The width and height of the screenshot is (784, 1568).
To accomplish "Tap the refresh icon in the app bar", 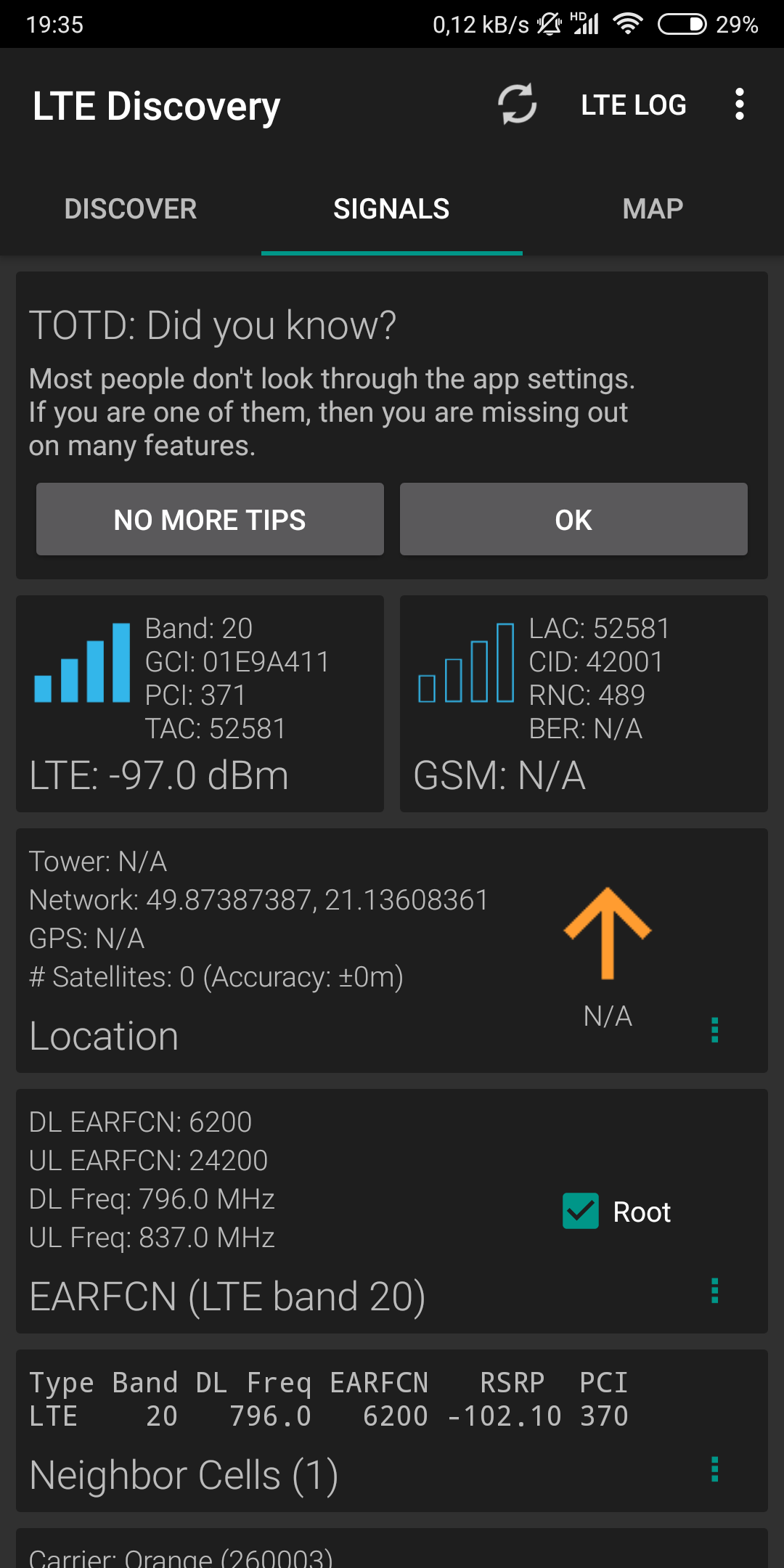I will [x=517, y=105].
